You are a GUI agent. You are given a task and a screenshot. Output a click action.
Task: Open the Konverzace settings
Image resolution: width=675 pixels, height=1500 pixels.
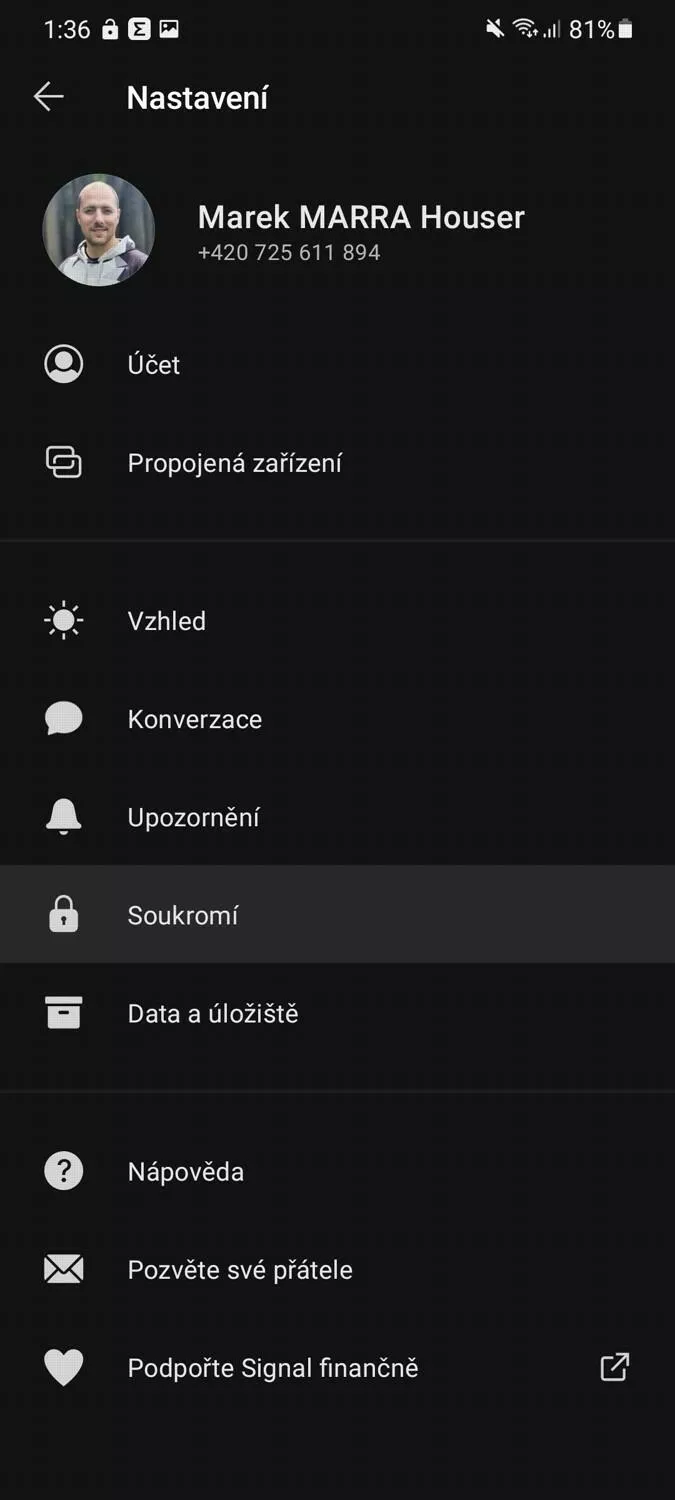pos(337,719)
